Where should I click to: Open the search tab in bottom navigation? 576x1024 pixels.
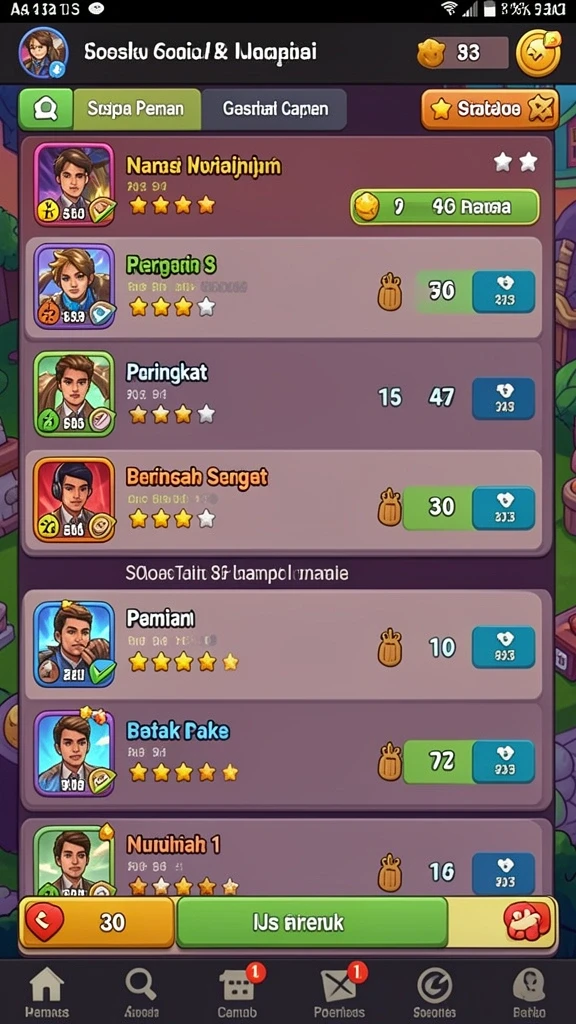tap(140, 993)
